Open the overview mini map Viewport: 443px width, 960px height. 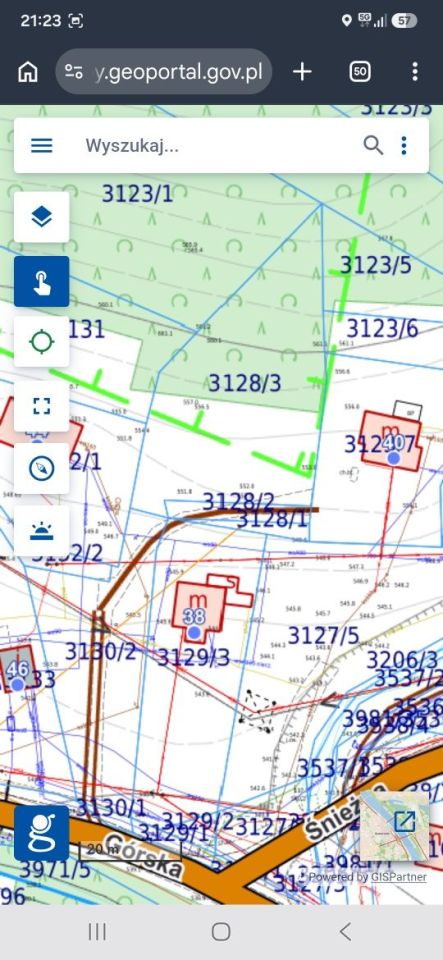(x=395, y=825)
